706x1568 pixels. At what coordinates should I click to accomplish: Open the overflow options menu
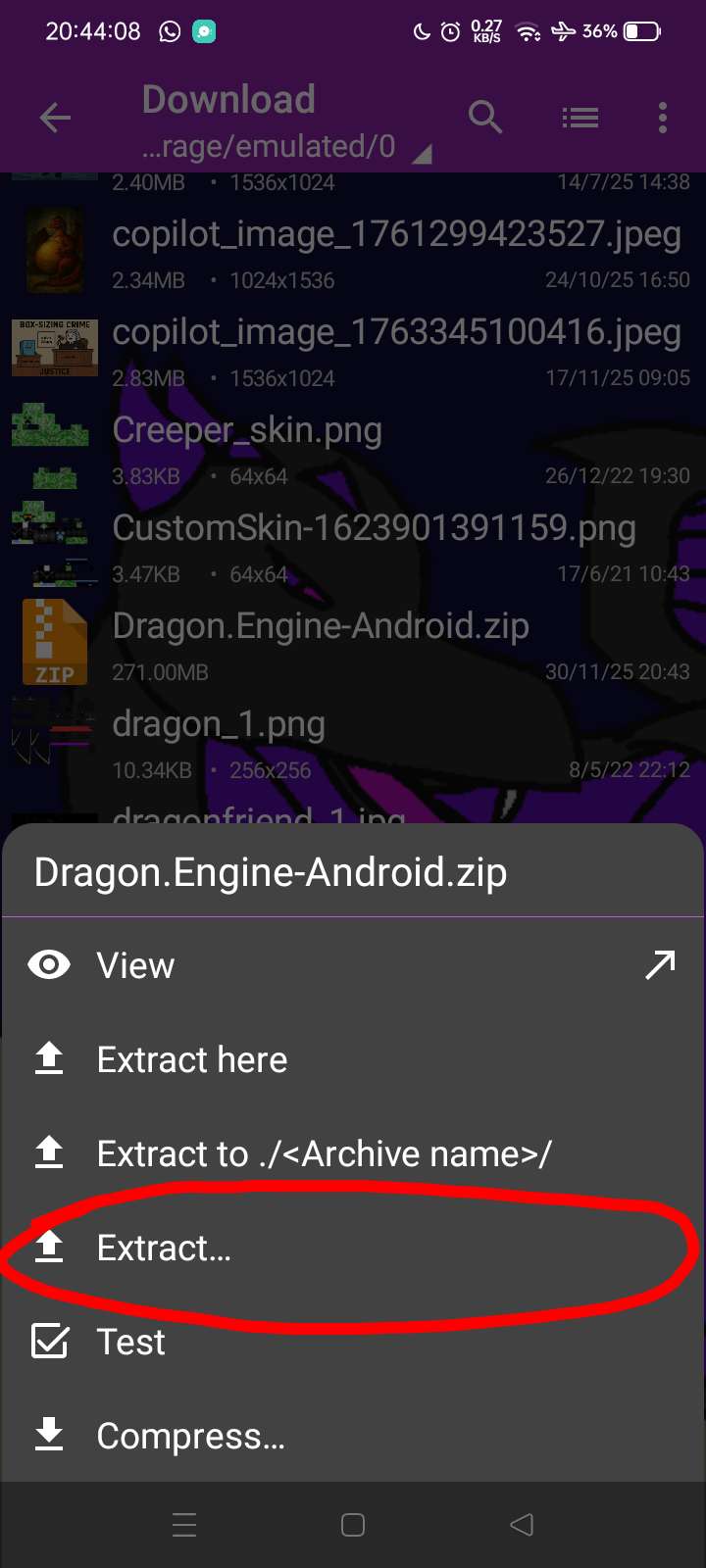[x=663, y=118]
